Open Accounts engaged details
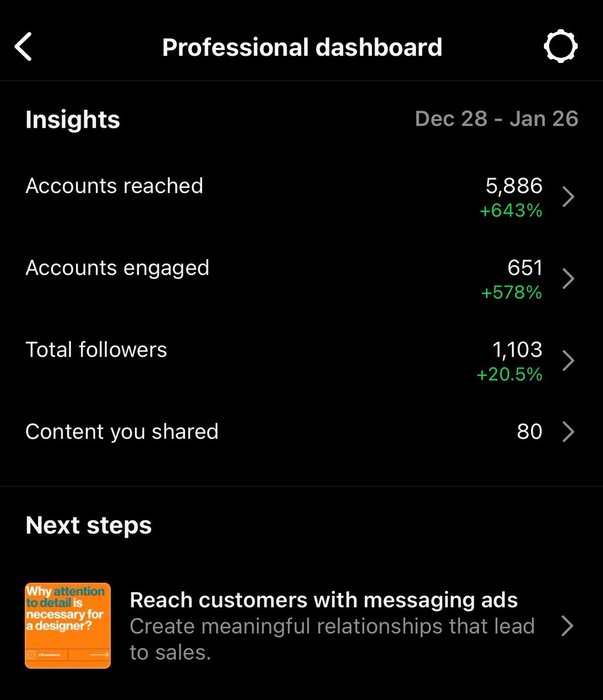Viewport: 603px width, 700px height. (300, 279)
